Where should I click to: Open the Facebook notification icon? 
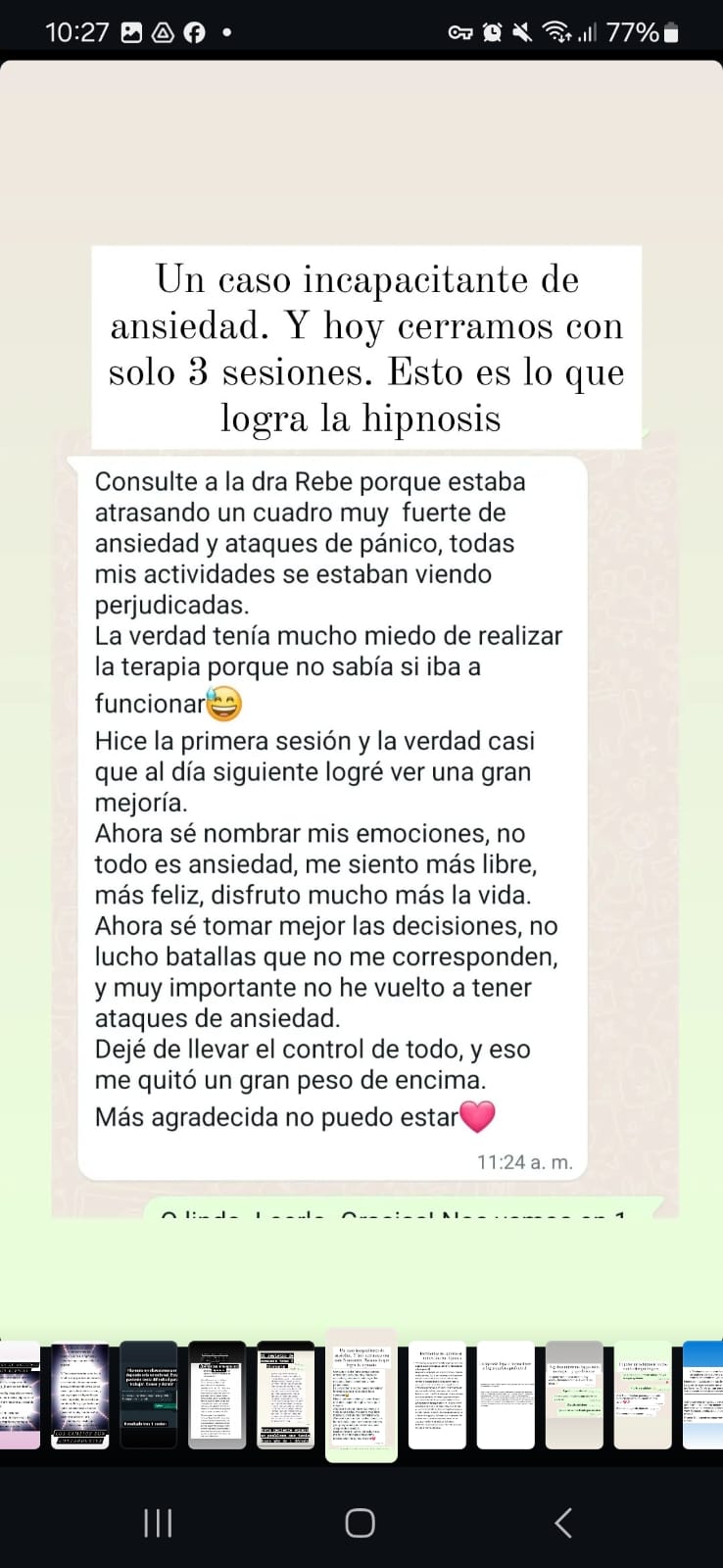tap(193, 31)
